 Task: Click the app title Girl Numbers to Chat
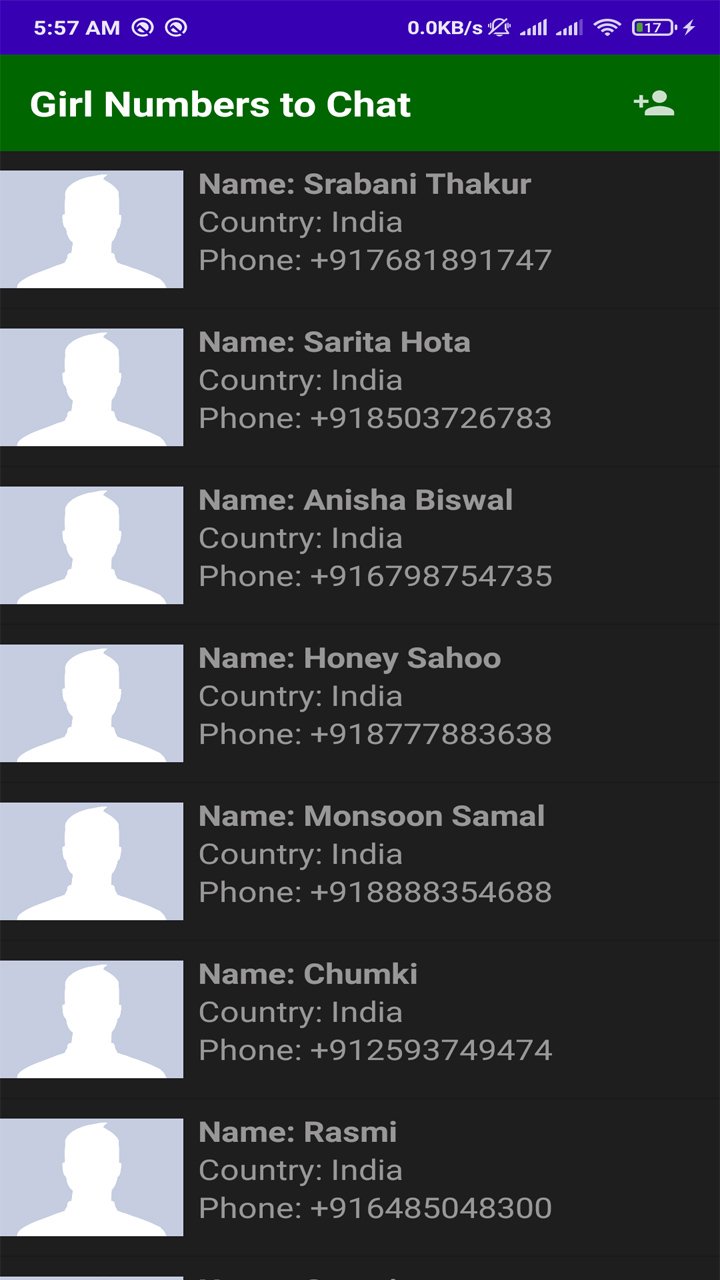221,103
